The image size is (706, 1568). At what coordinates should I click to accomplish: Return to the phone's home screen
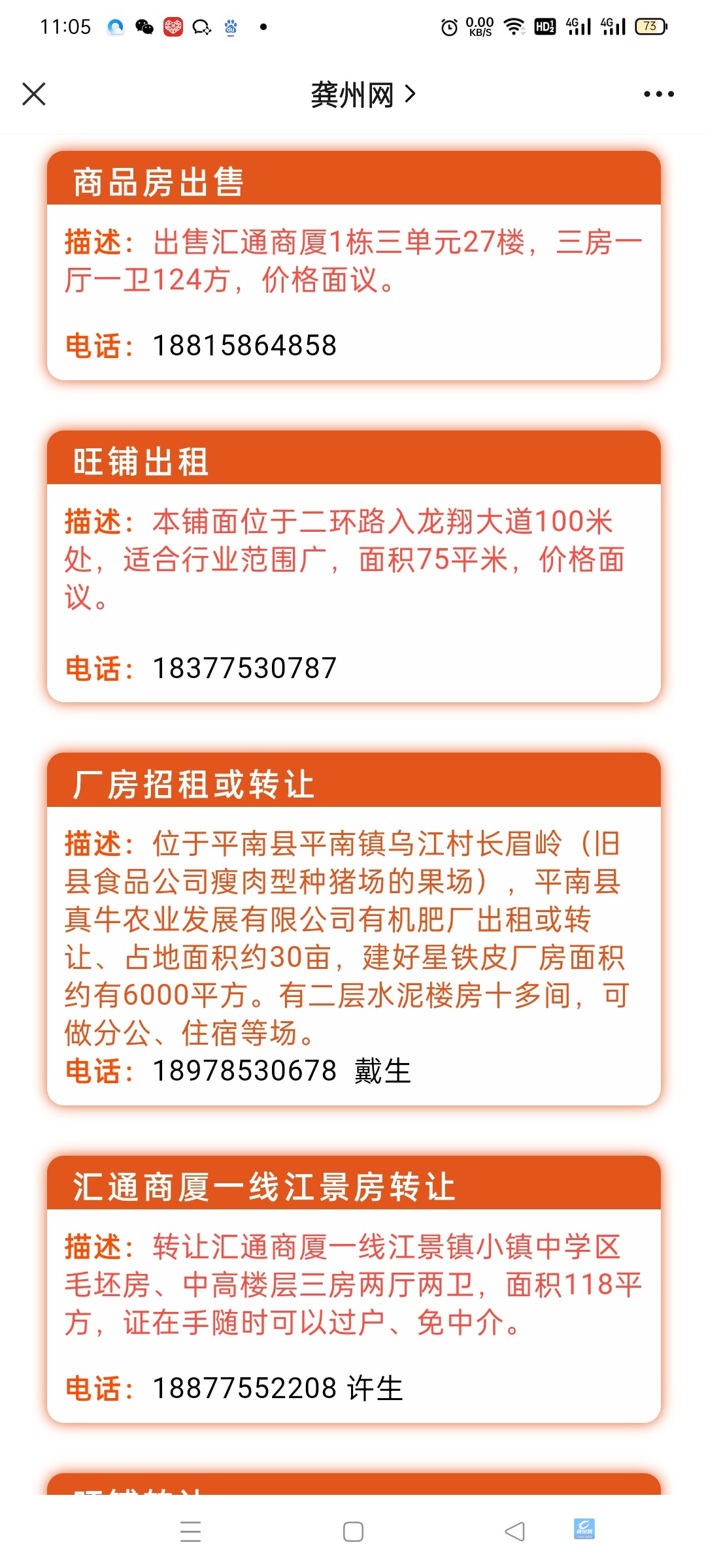pyautogui.click(x=353, y=1531)
